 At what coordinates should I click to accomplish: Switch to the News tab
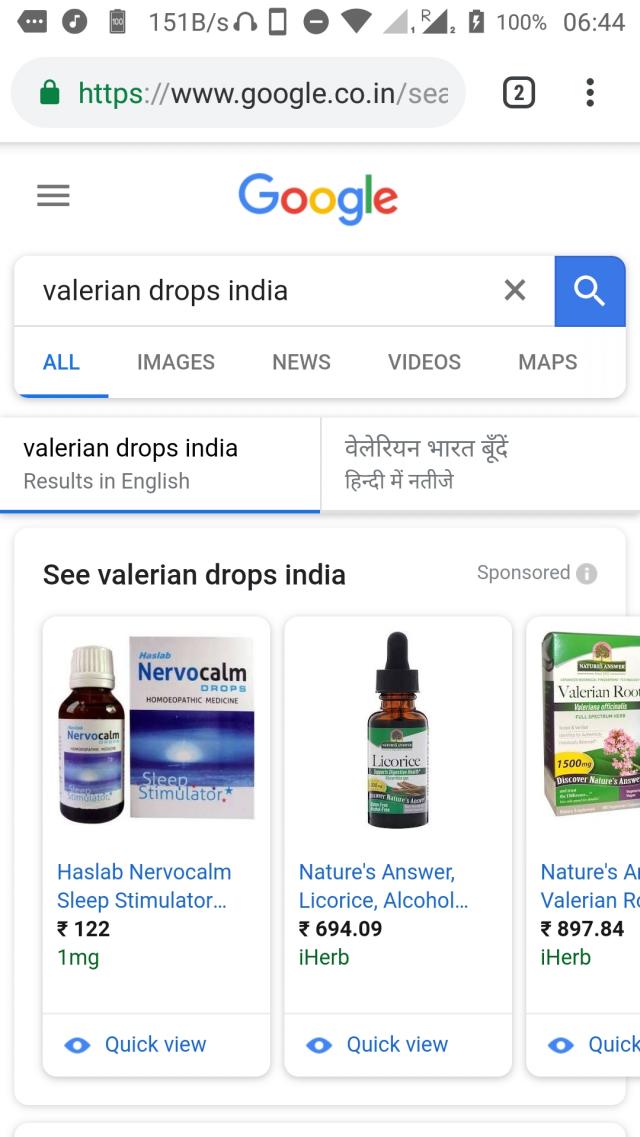[301, 362]
